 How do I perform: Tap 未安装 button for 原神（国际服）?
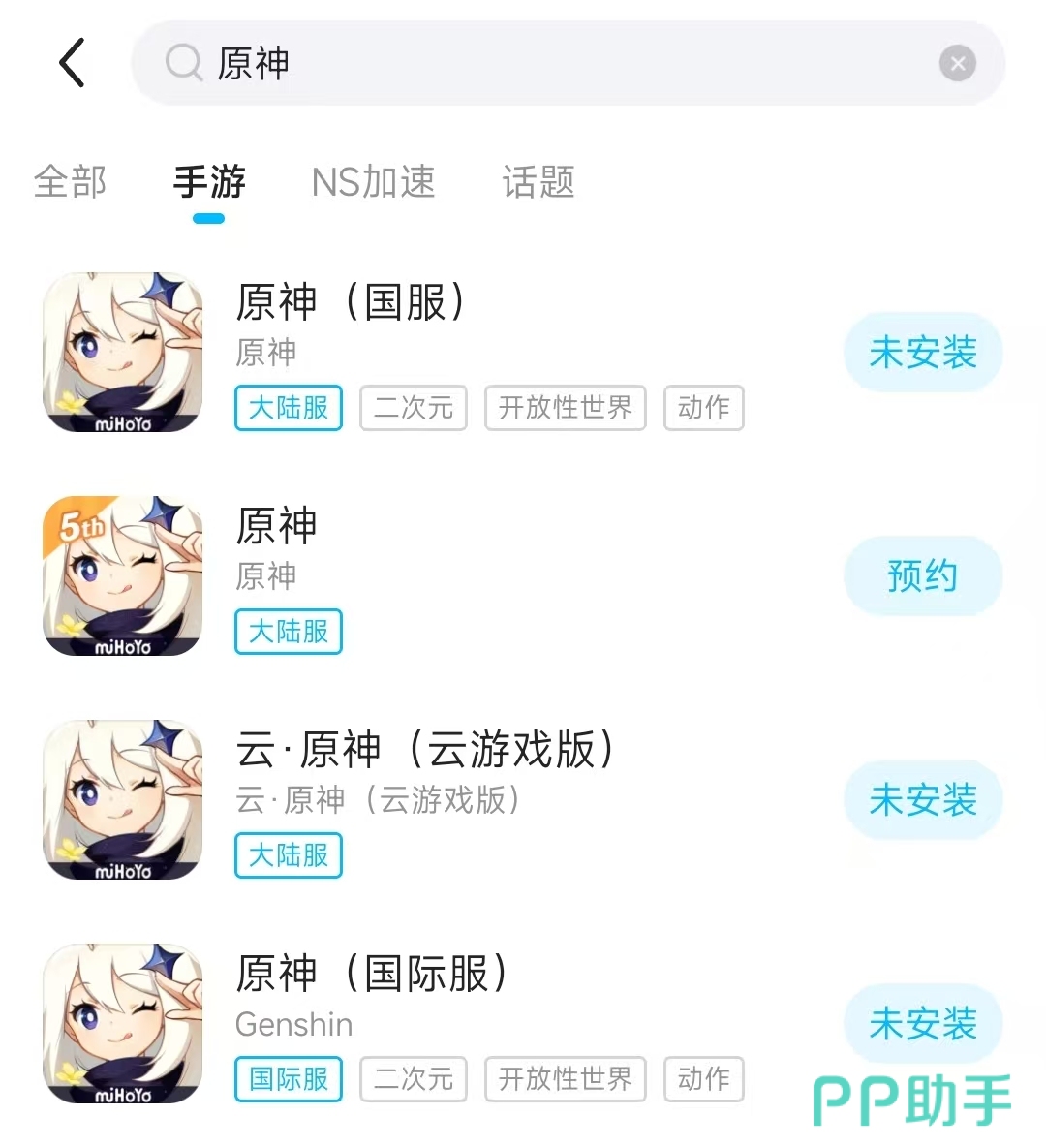tap(922, 1024)
